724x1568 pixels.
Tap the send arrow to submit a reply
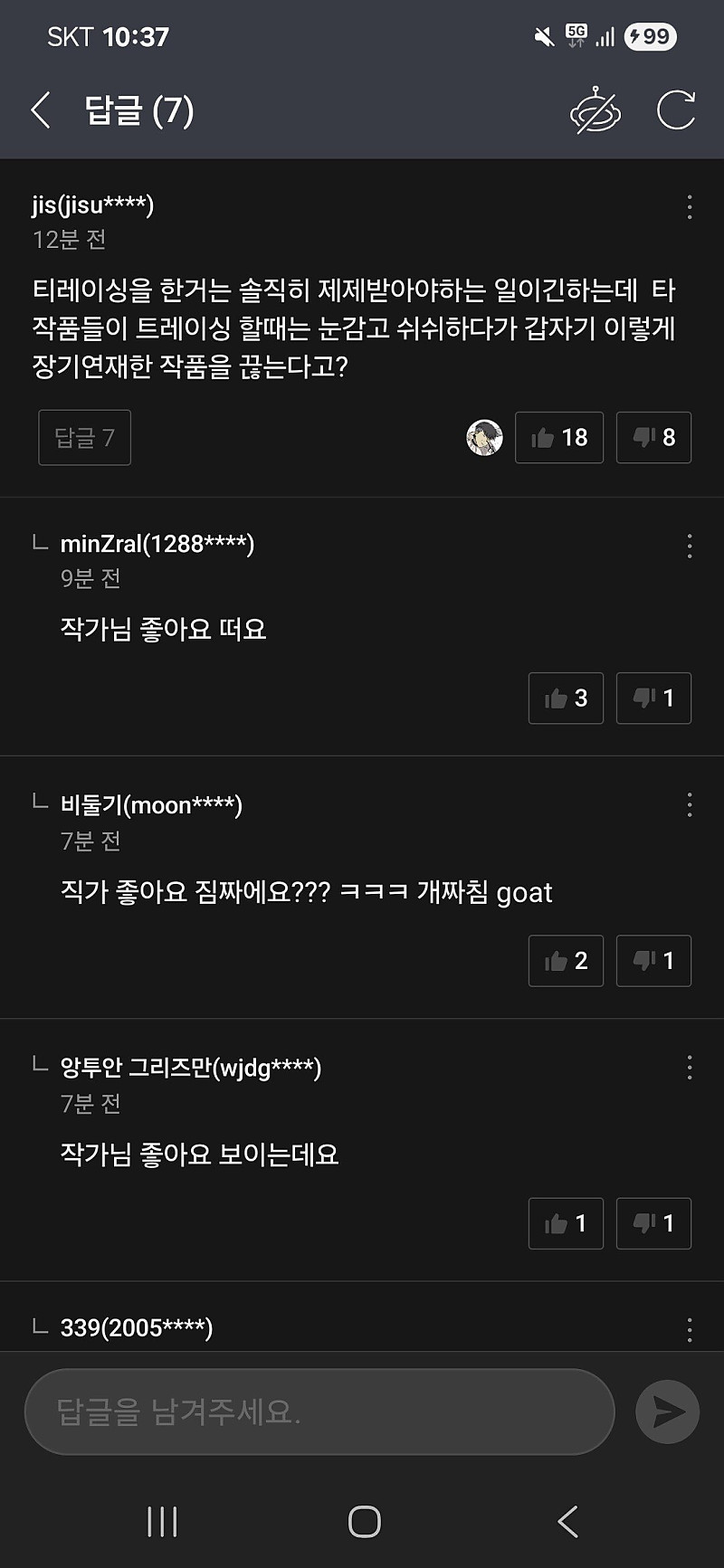pos(666,1411)
